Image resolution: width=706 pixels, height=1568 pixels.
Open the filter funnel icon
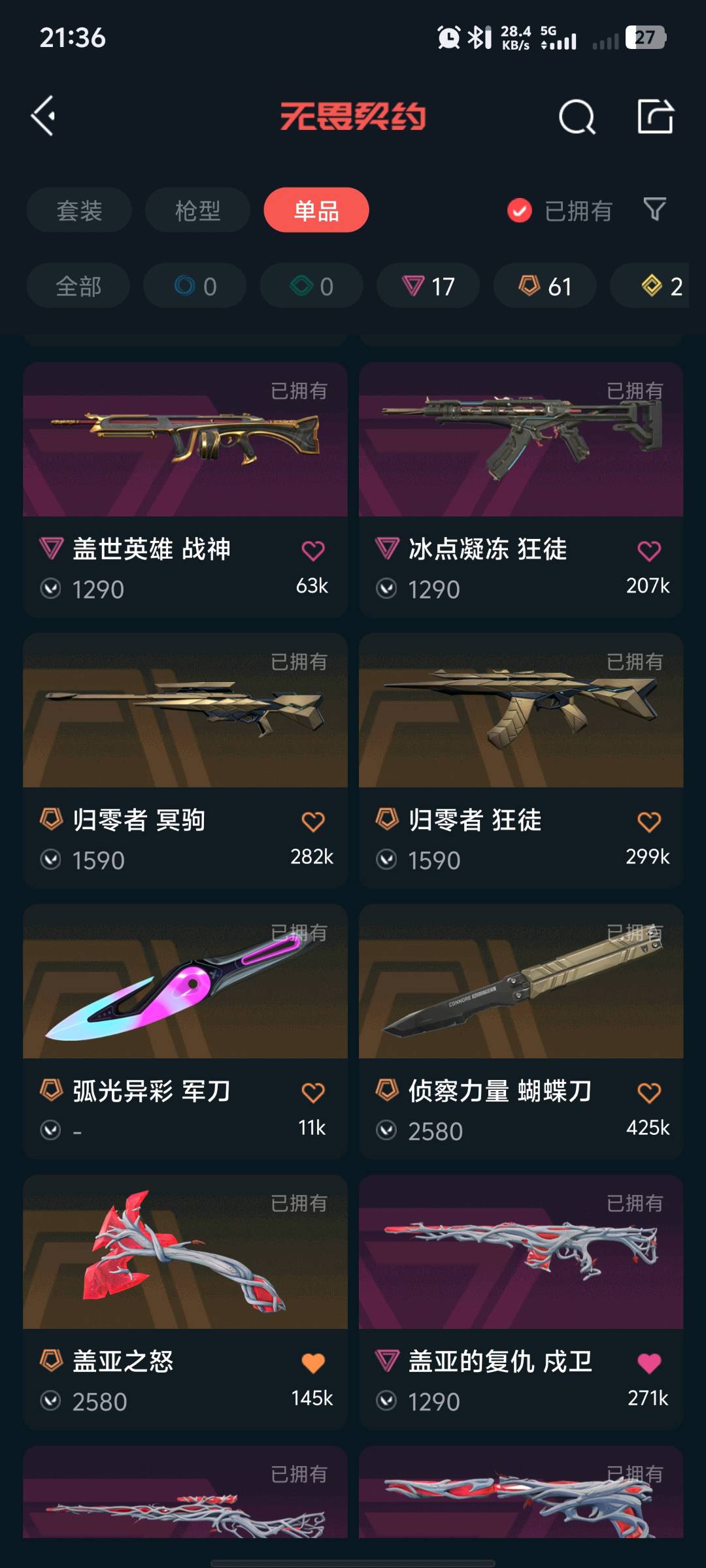[x=655, y=210]
